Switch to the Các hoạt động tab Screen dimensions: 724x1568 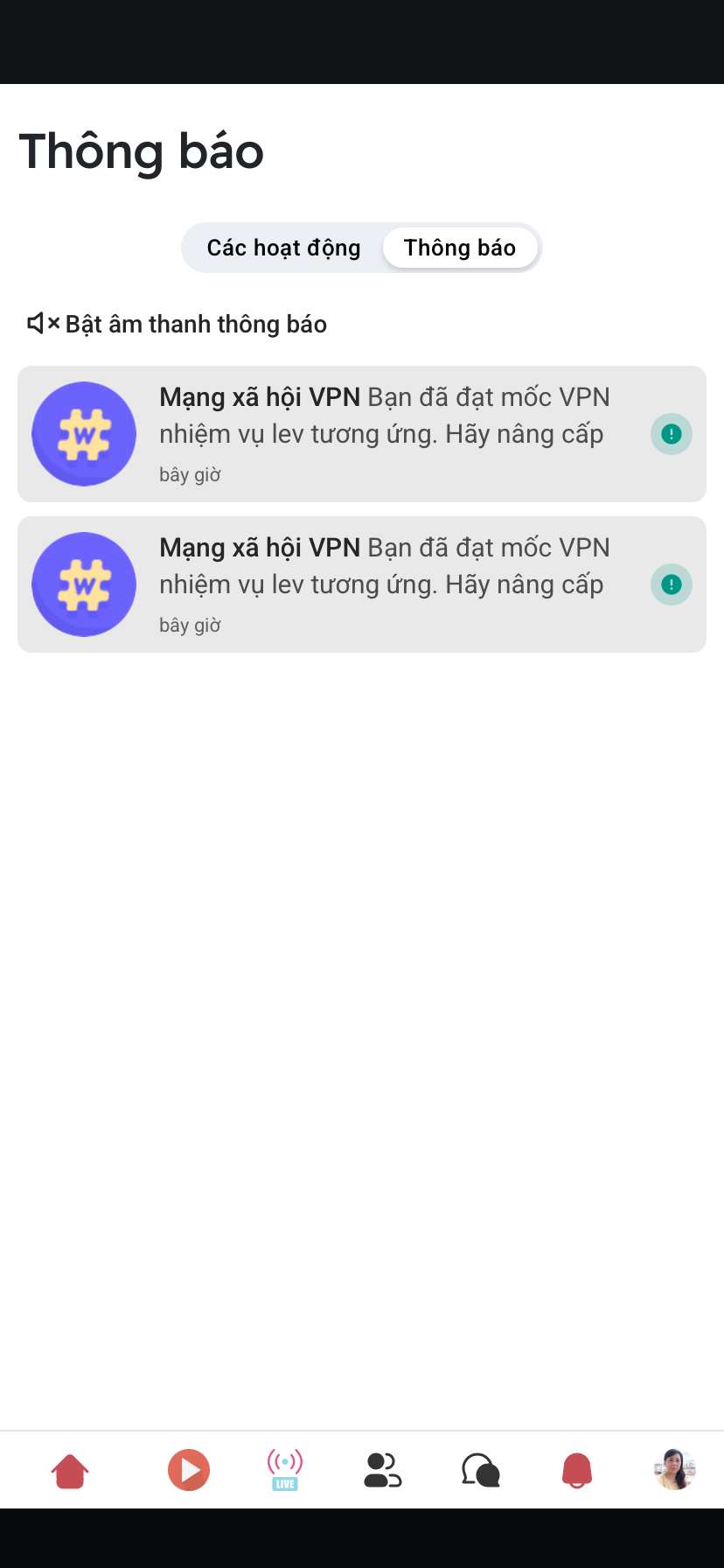tap(283, 248)
